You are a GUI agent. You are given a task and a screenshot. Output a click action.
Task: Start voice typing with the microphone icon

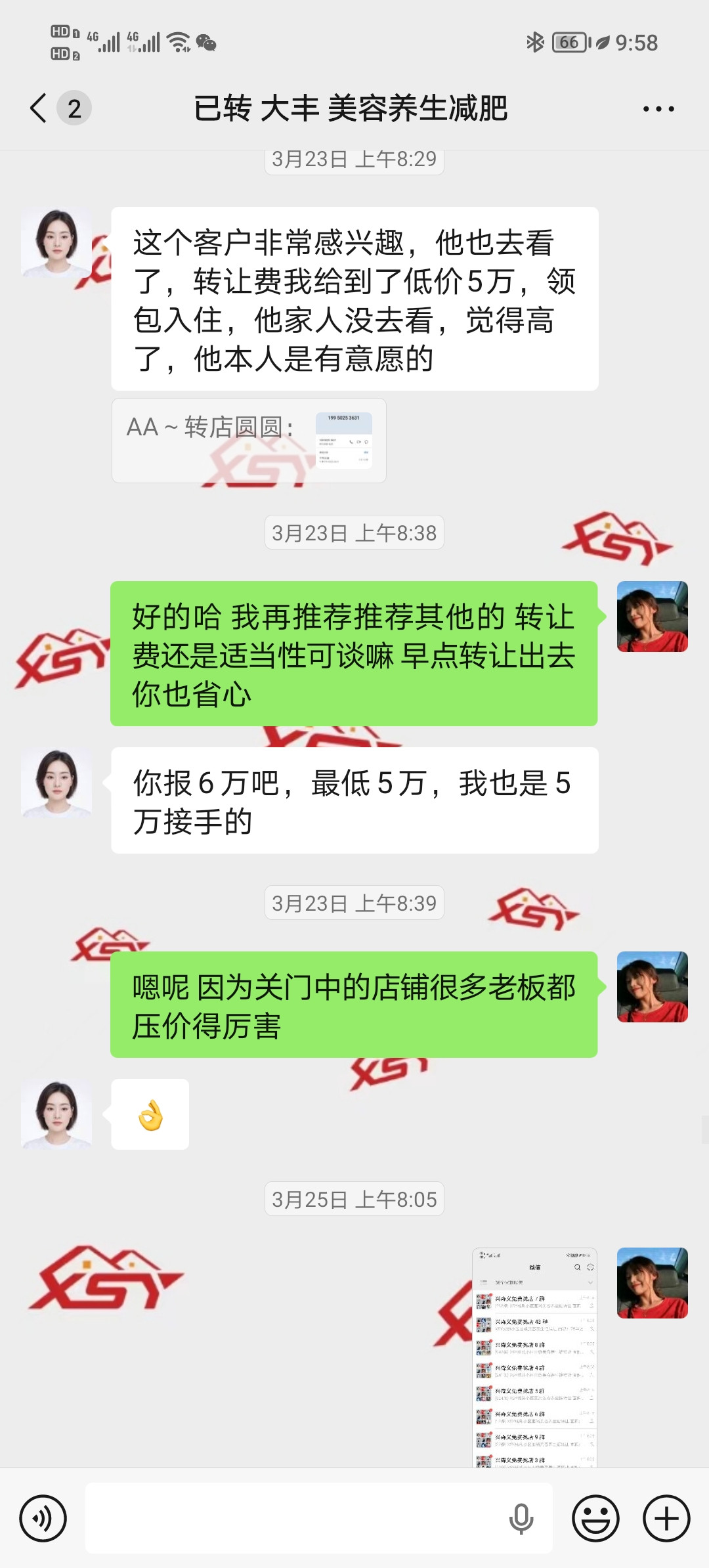(x=521, y=1518)
